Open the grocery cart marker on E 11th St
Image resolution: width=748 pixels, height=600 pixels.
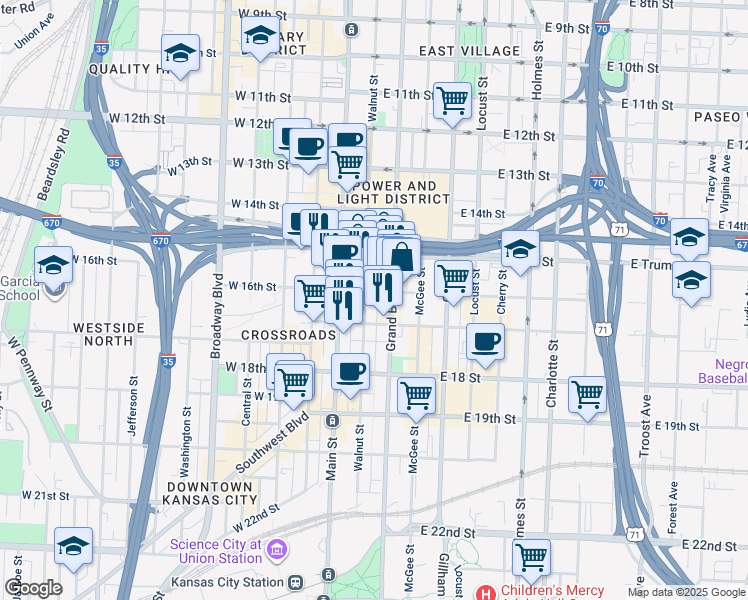point(453,101)
